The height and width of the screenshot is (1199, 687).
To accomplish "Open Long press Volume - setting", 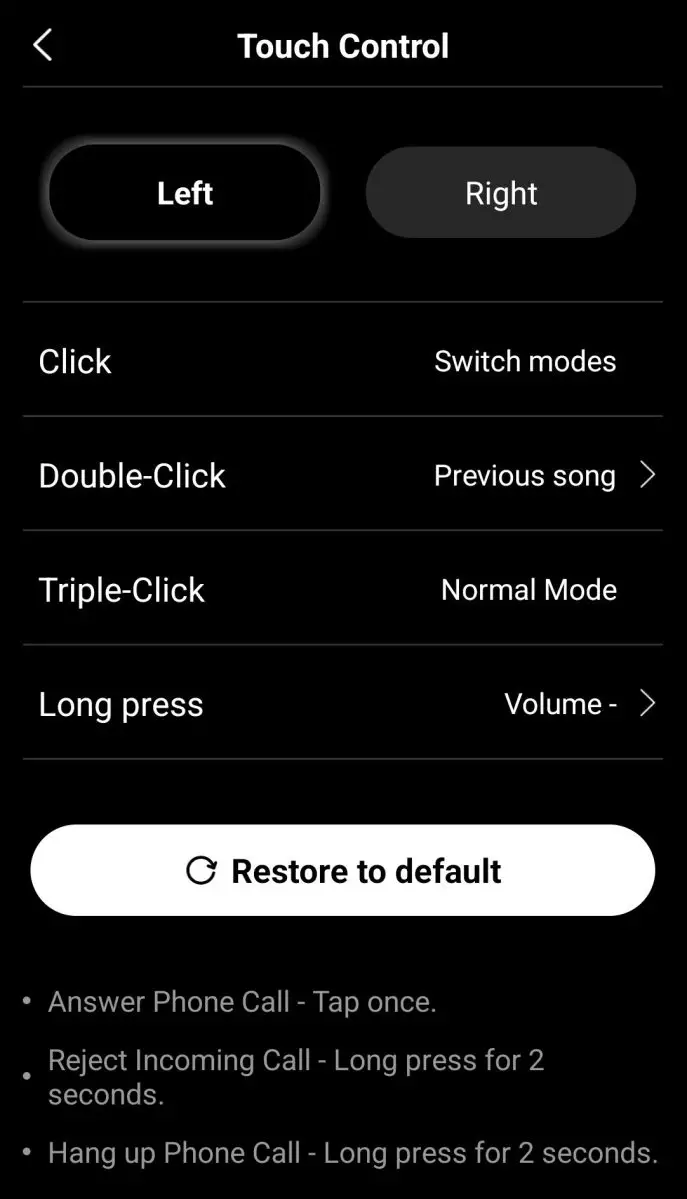I will (343, 703).
